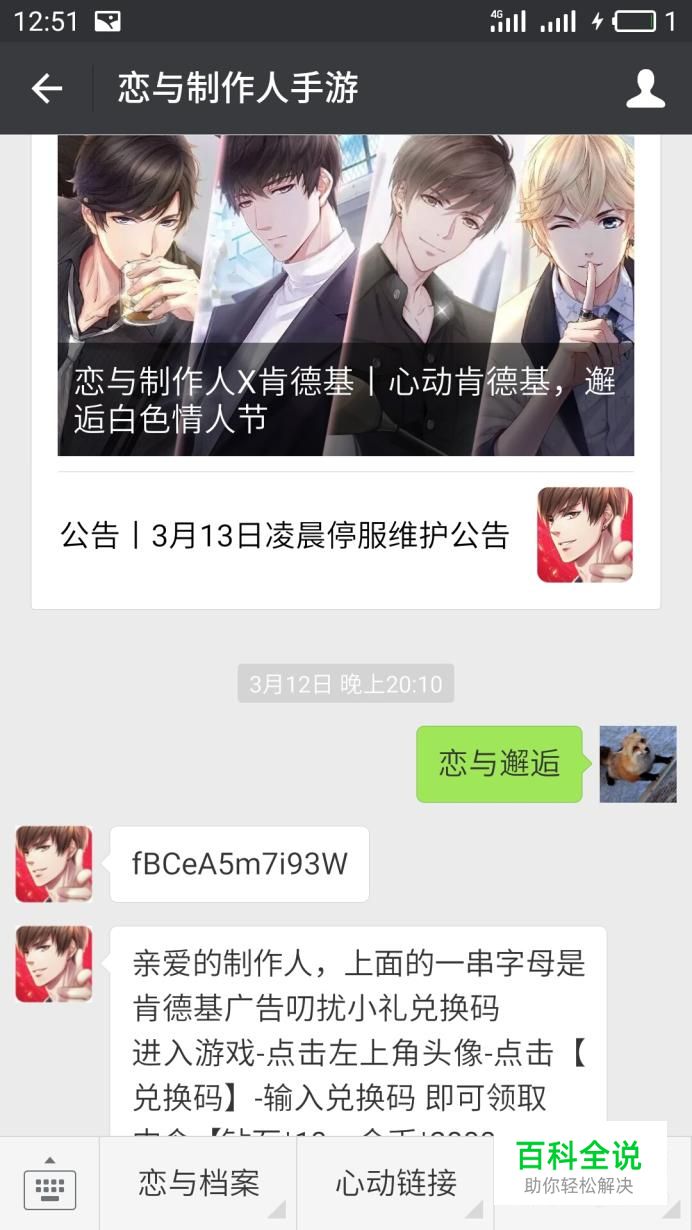Tap my fox avatar beside 恋与邂逅

coord(638,764)
